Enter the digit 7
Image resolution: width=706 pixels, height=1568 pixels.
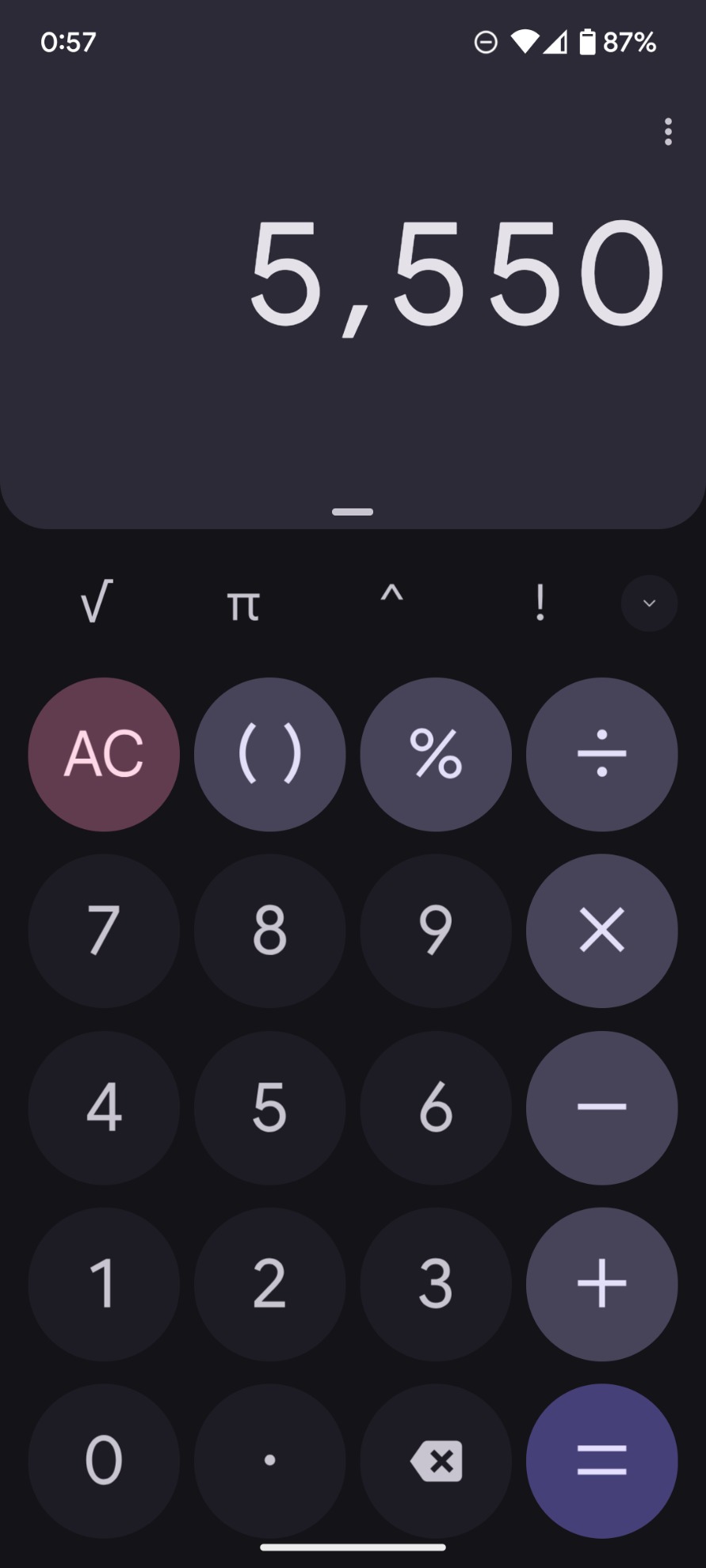pyautogui.click(x=104, y=931)
